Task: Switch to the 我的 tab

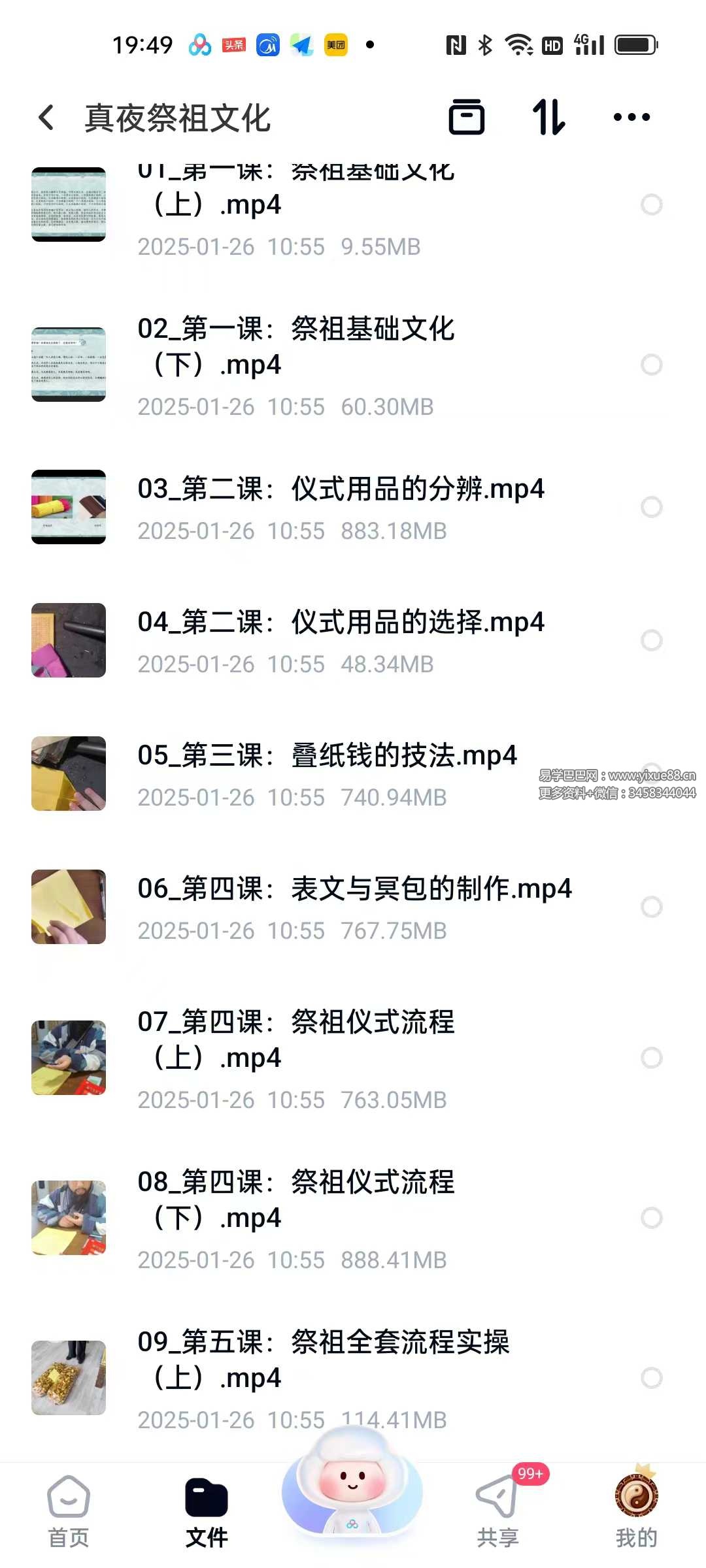Action: [636, 1511]
